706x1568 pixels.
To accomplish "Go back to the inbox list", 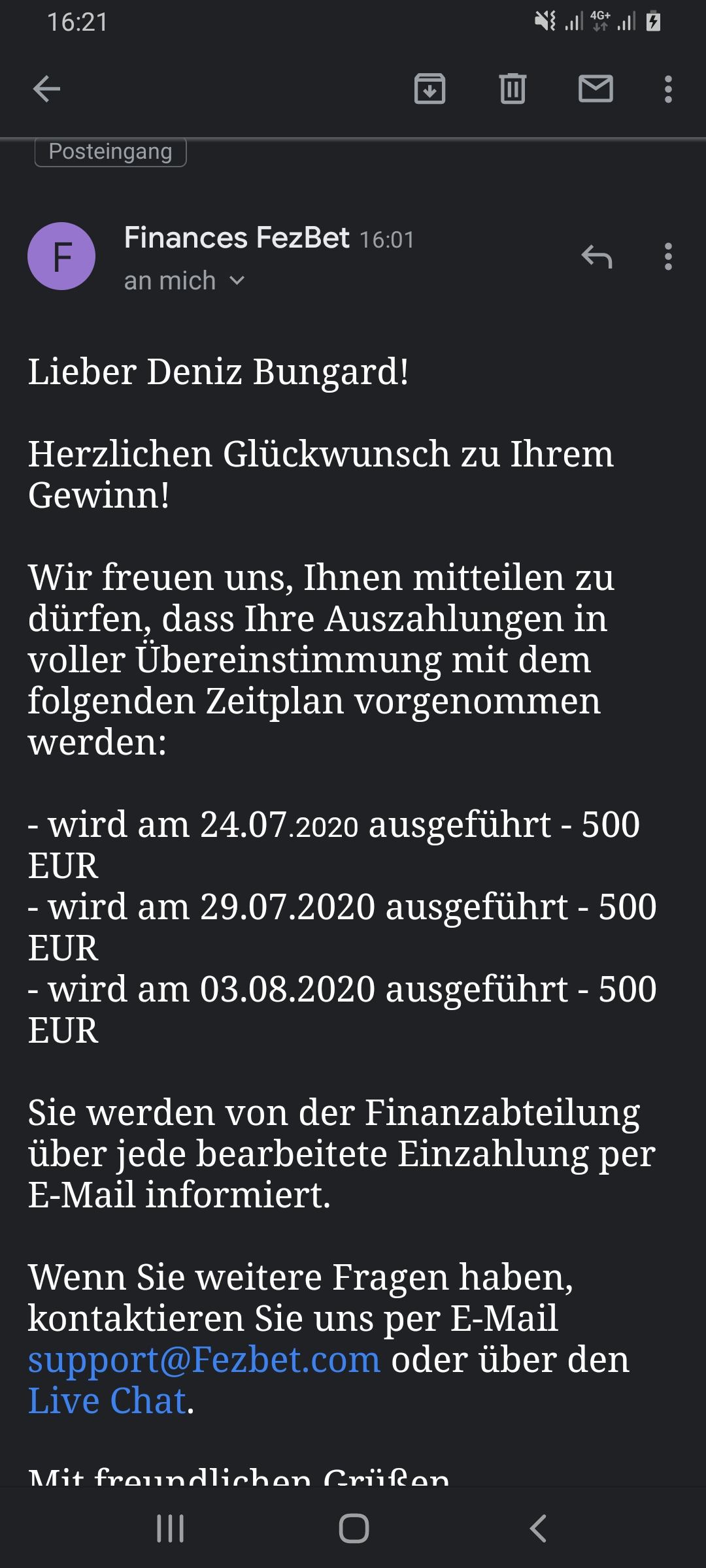I will (46, 89).
